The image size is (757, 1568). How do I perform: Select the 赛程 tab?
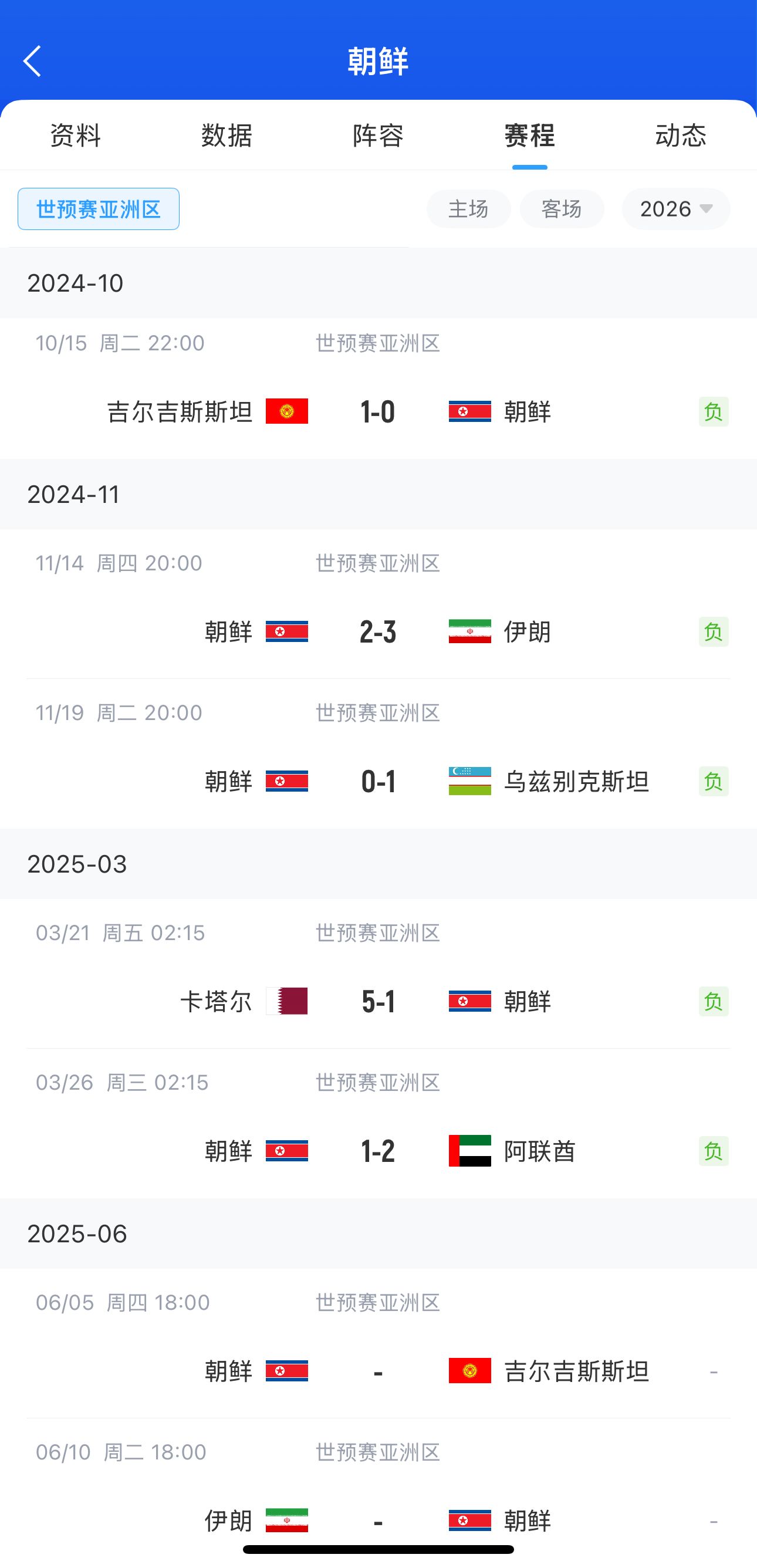click(529, 135)
